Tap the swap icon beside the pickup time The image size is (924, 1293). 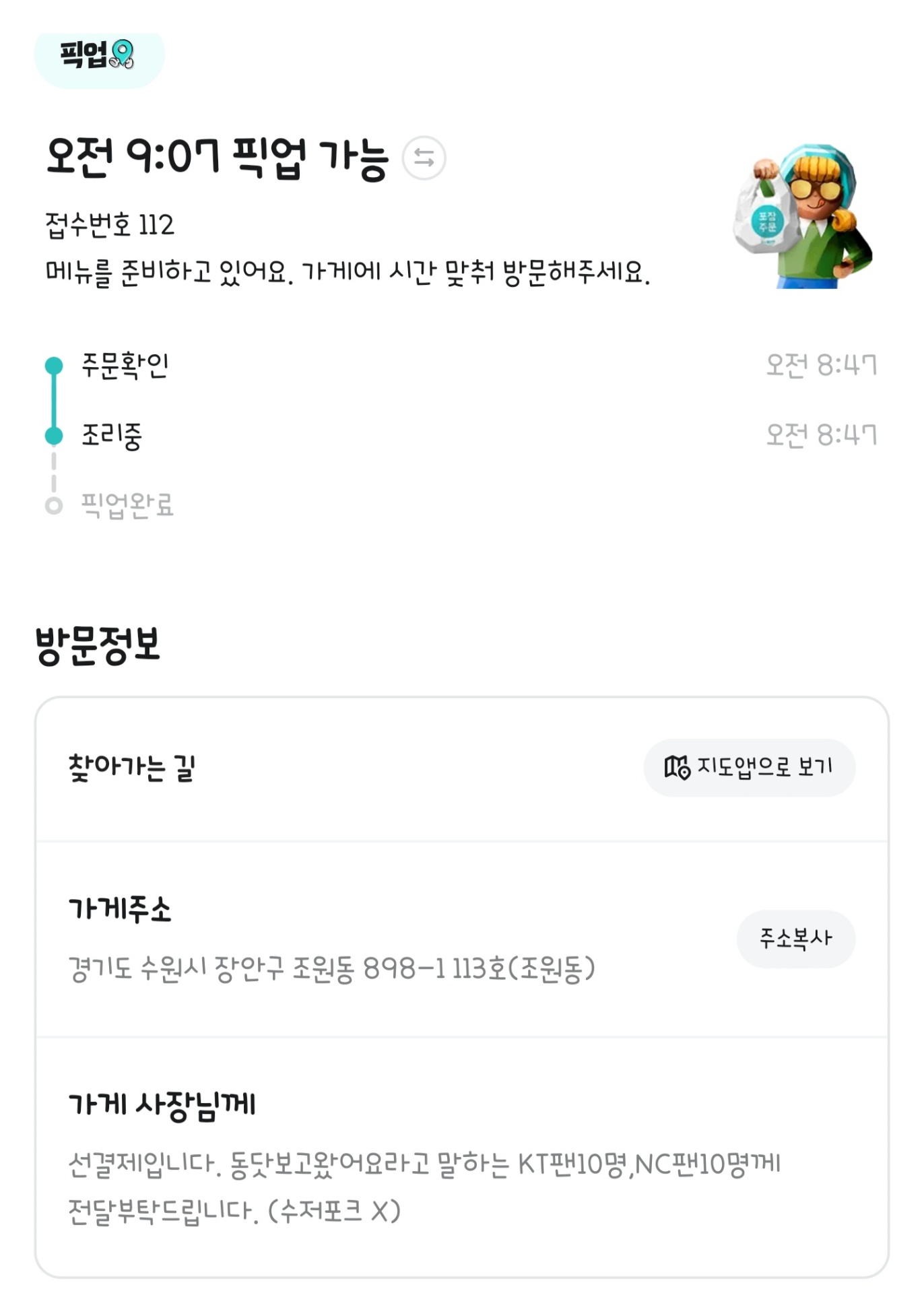[x=424, y=158]
